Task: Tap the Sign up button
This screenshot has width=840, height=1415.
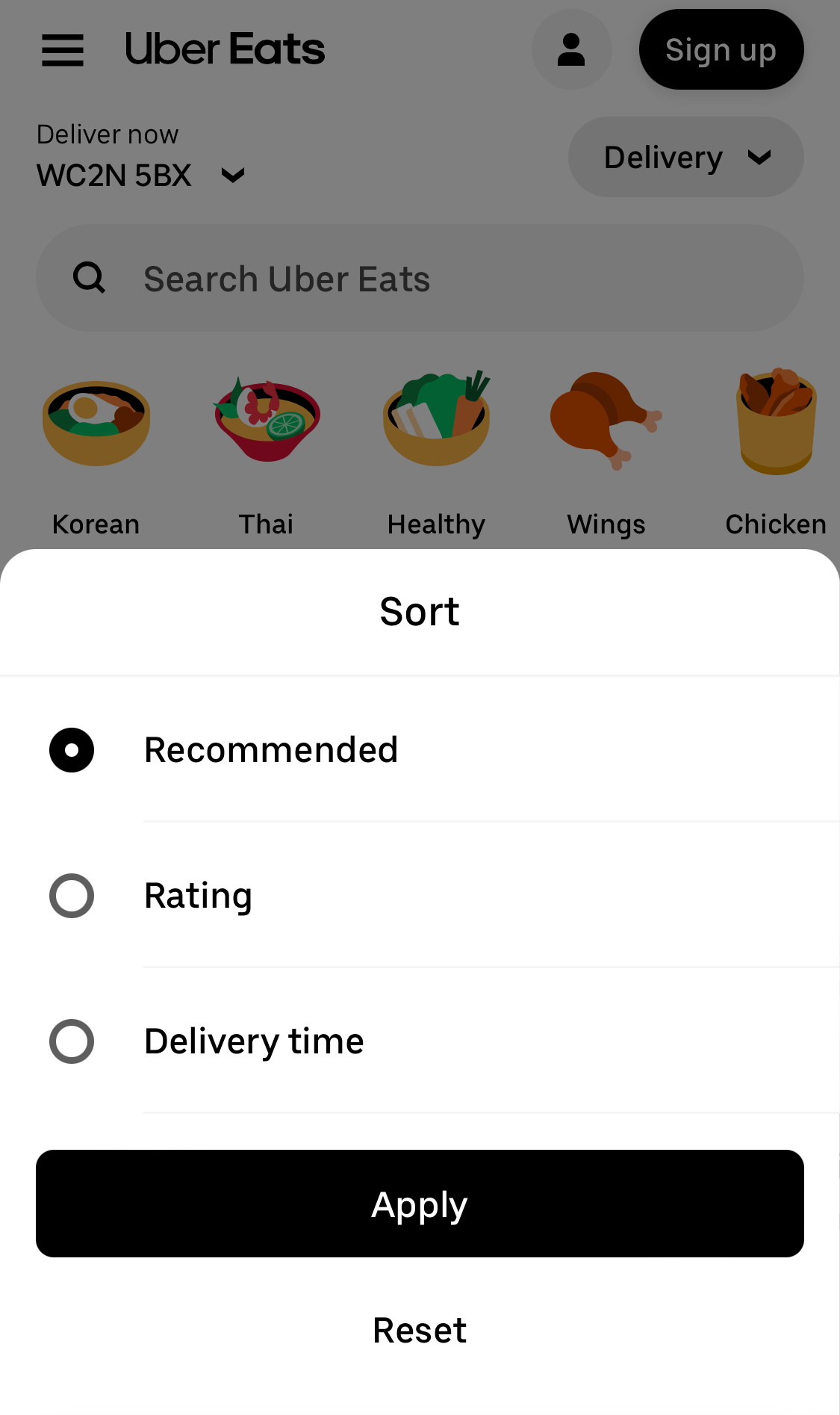Action: click(721, 49)
